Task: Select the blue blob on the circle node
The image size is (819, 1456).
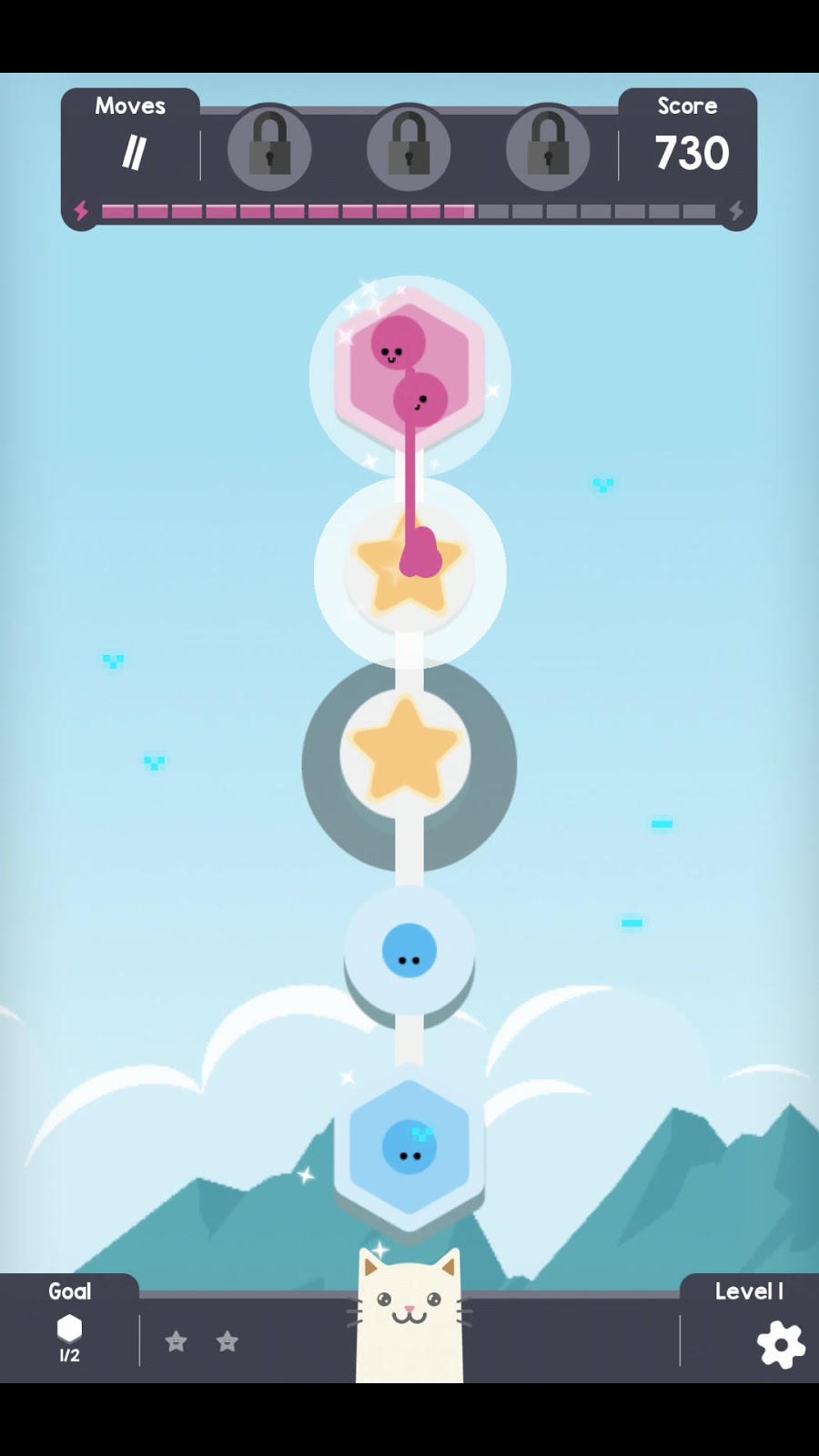Action: coord(409,950)
